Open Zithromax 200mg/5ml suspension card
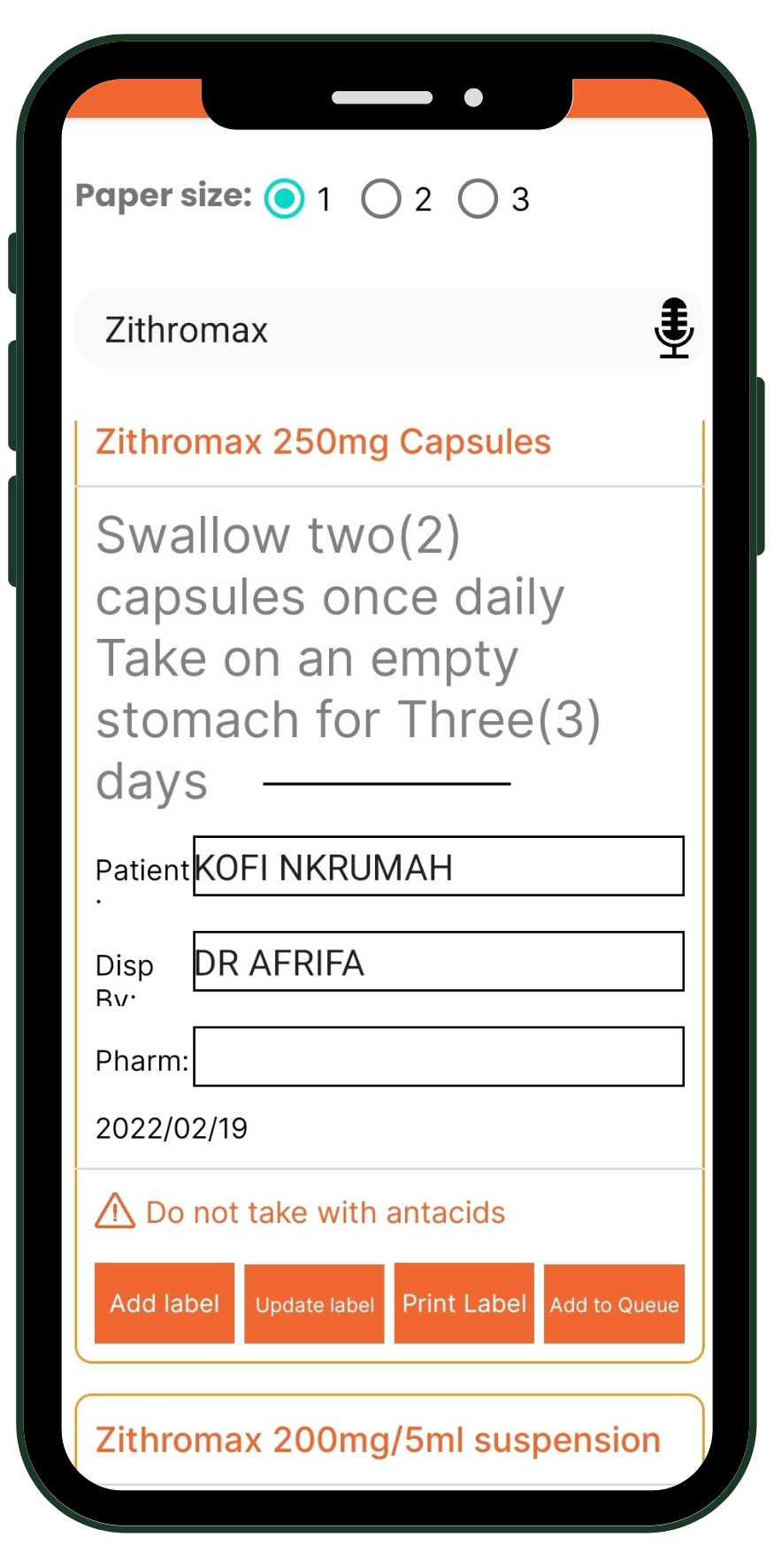Screen dimensions: 774x1568 (x=378, y=1440)
